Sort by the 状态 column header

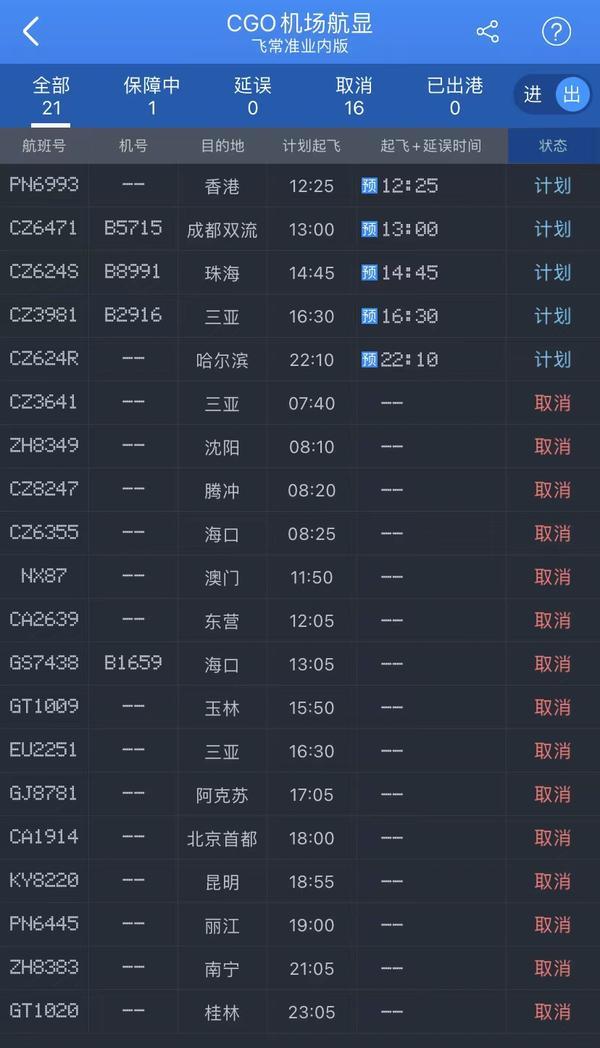(553, 145)
